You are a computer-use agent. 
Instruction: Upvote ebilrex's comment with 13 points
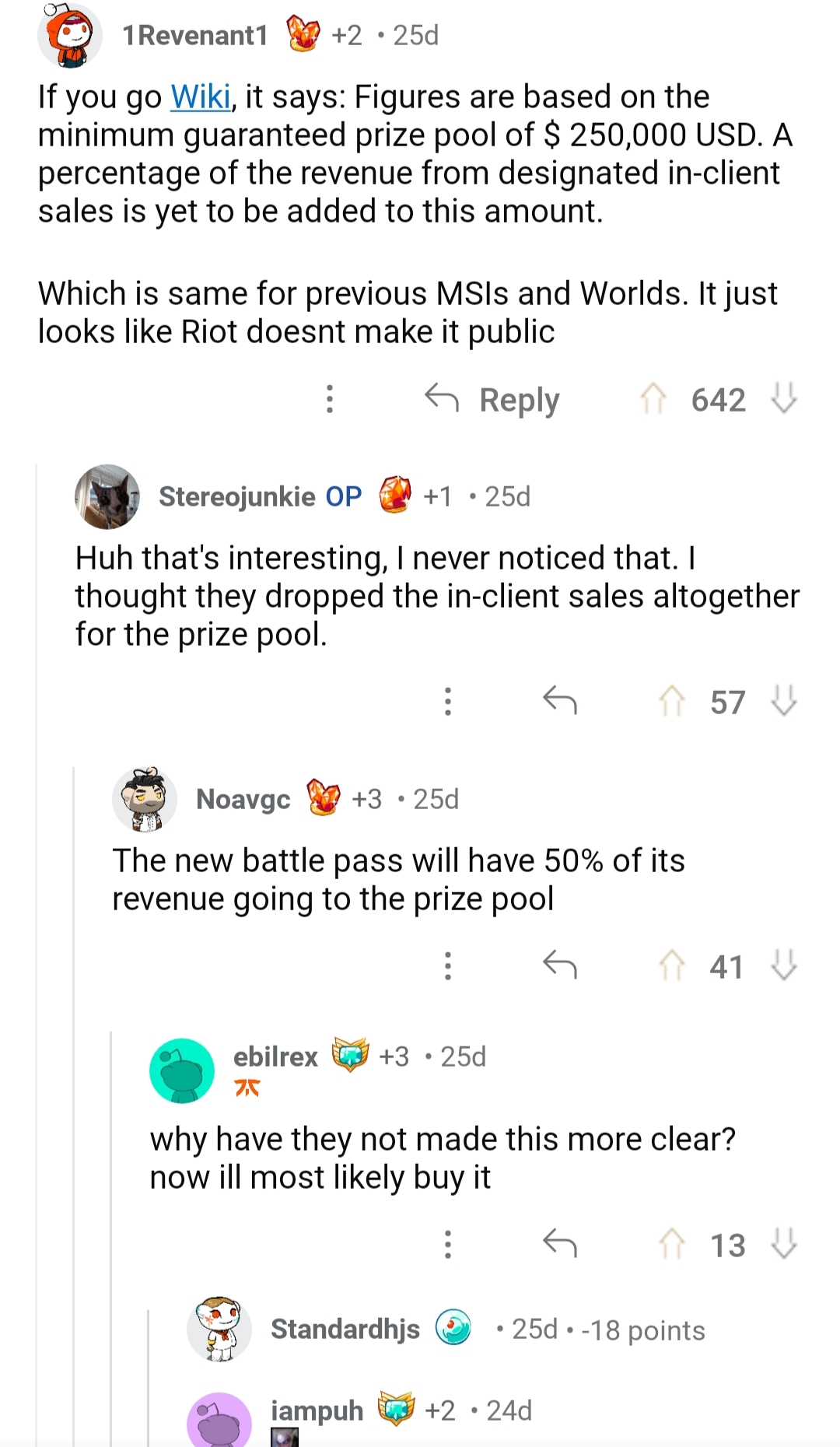[672, 1244]
